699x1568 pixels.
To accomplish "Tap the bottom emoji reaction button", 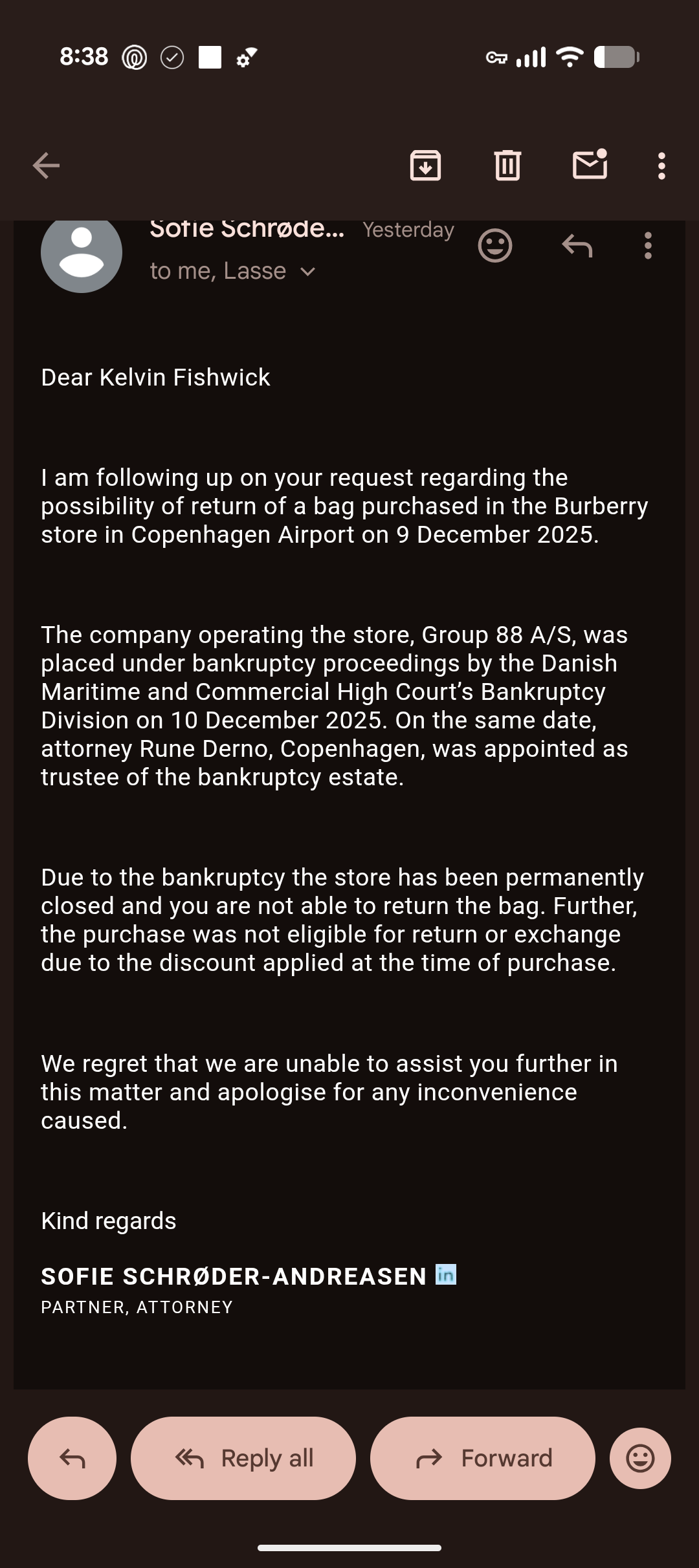I will [640, 1458].
